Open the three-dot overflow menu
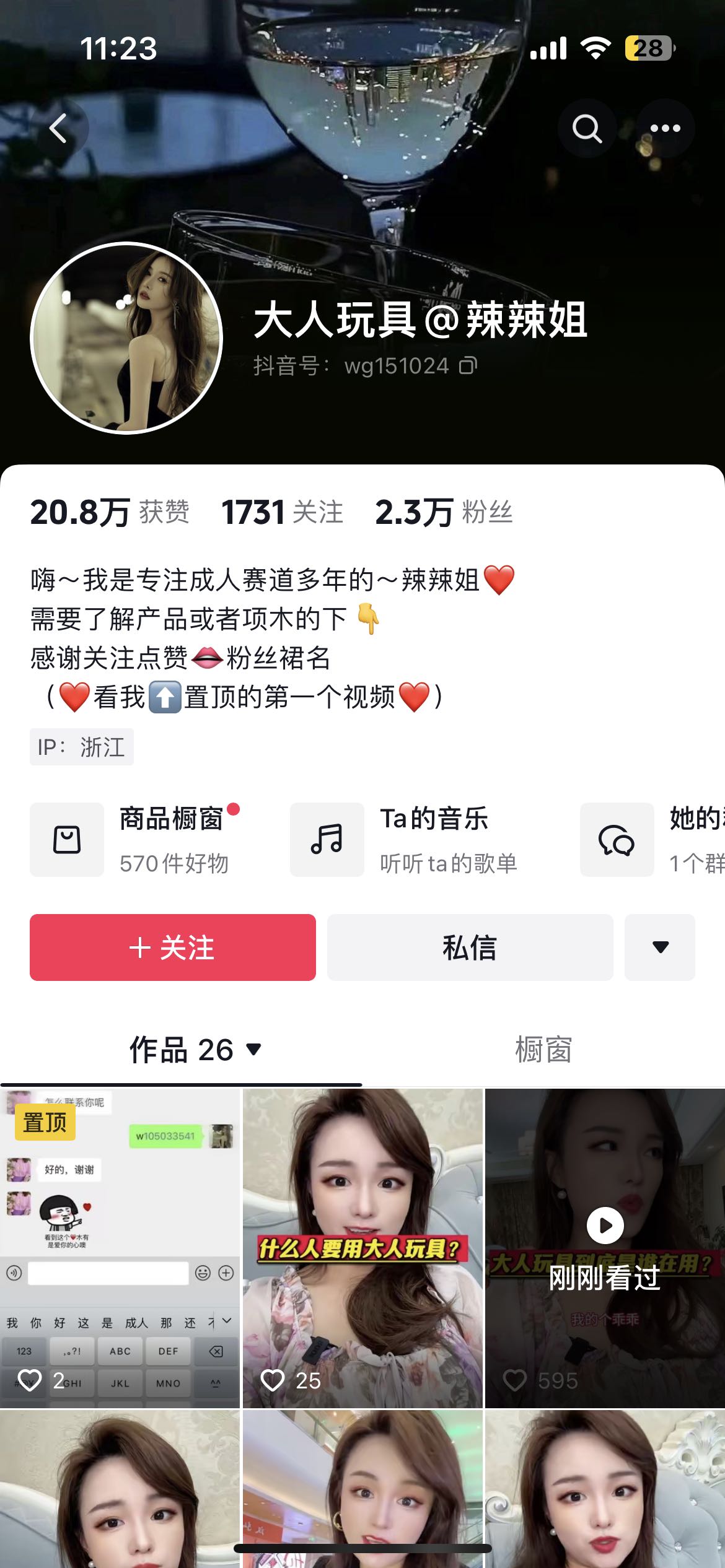 [x=665, y=128]
